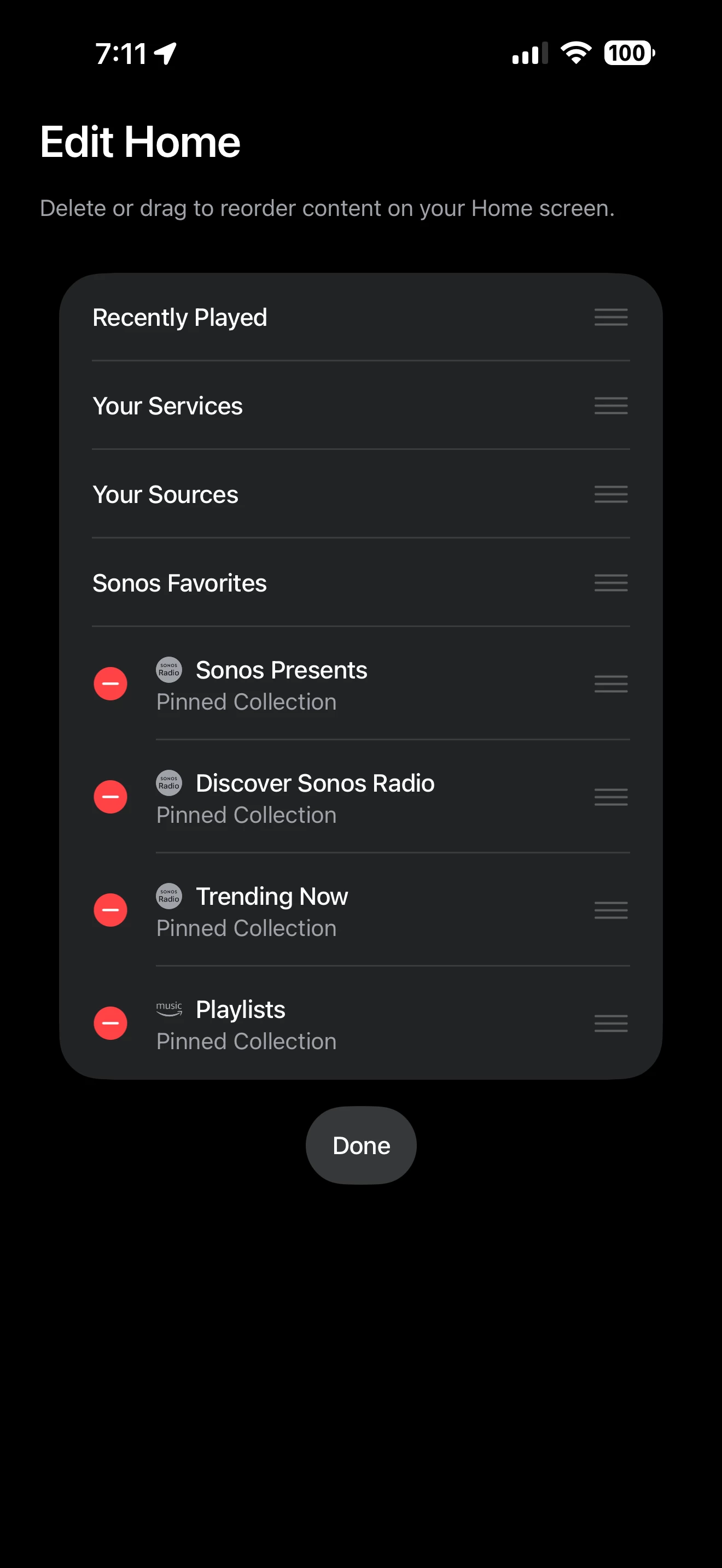
Task: Tap the reorder handle for Your Services
Action: coord(610,405)
